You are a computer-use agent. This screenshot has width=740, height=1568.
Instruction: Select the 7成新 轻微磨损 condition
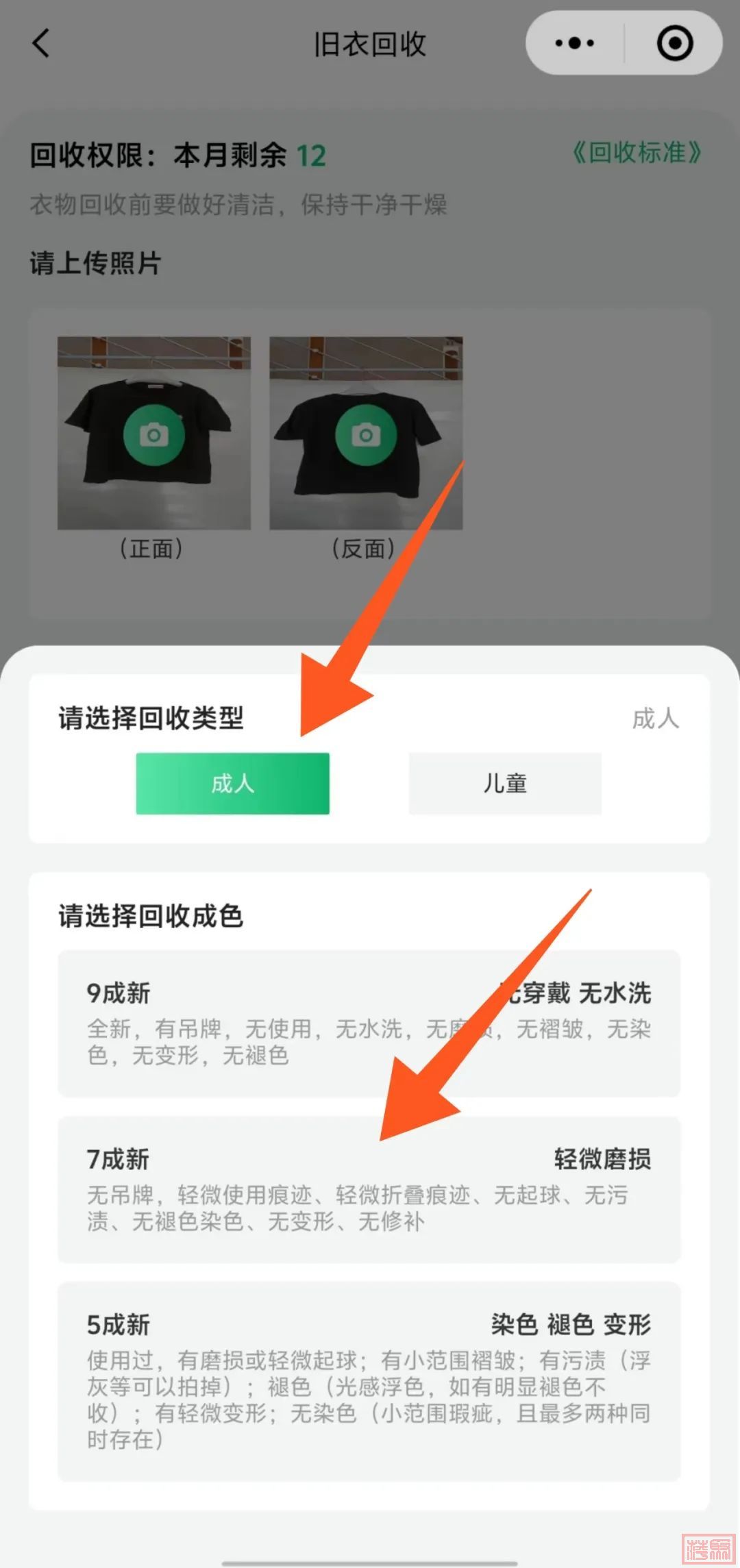coord(369,1189)
